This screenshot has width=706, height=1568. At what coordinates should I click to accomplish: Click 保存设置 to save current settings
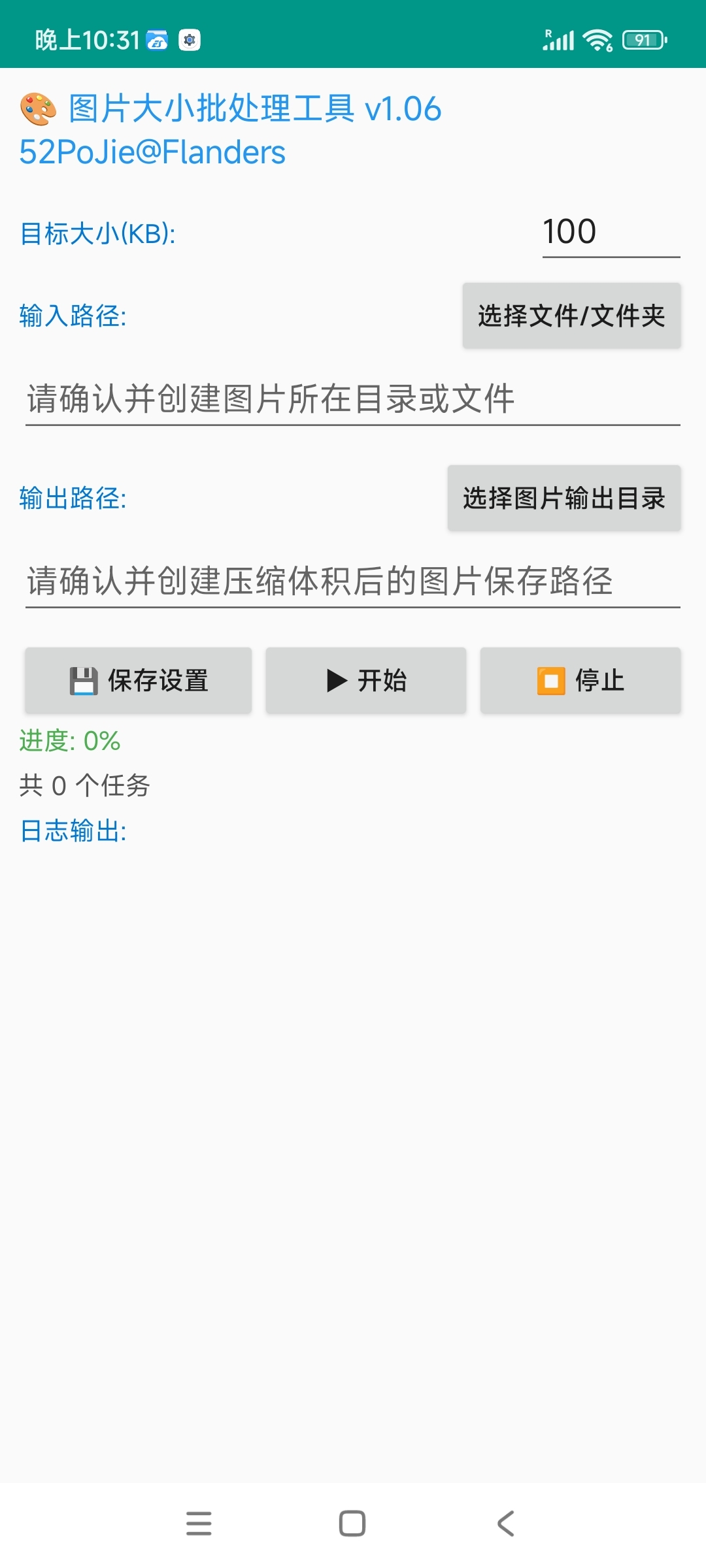click(137, 679)
